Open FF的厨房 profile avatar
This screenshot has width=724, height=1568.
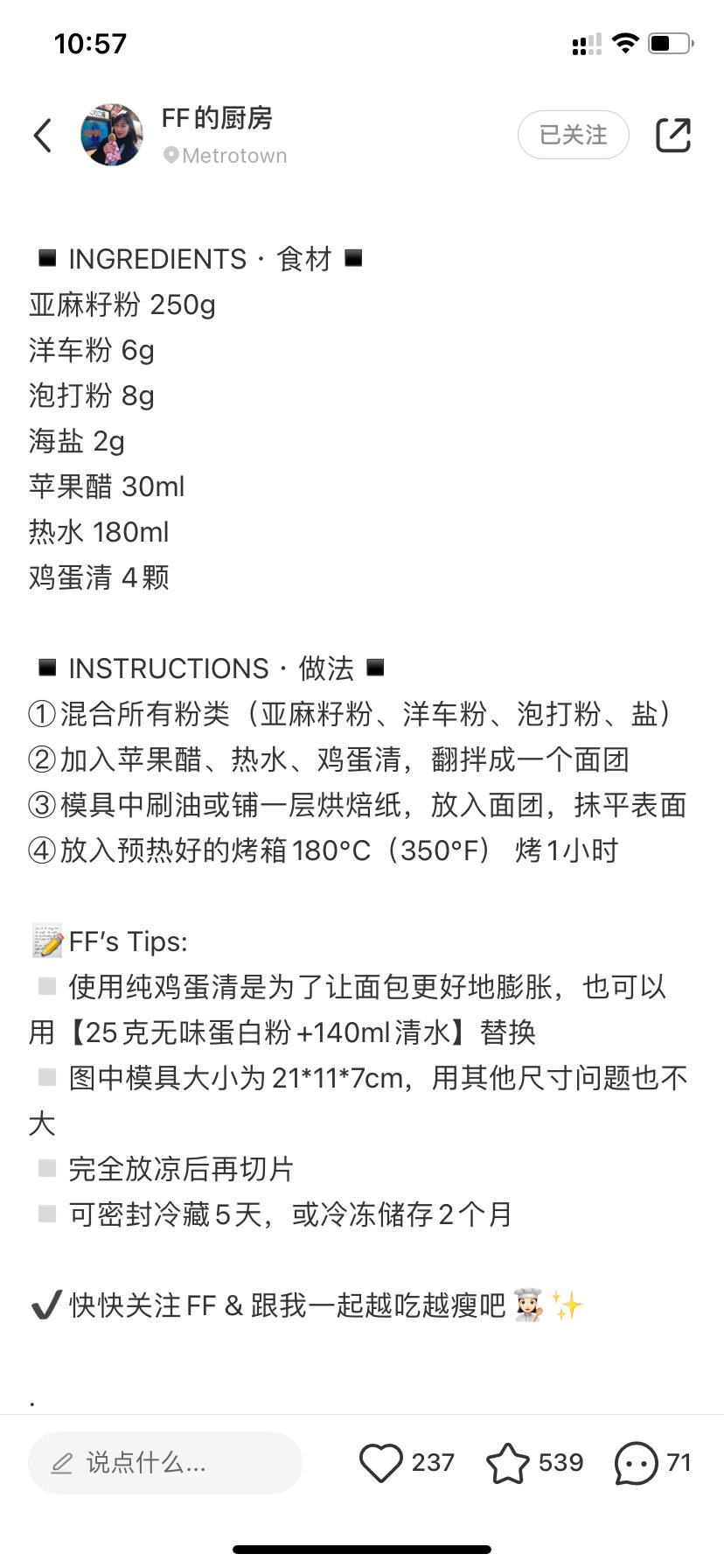point(112,135)
